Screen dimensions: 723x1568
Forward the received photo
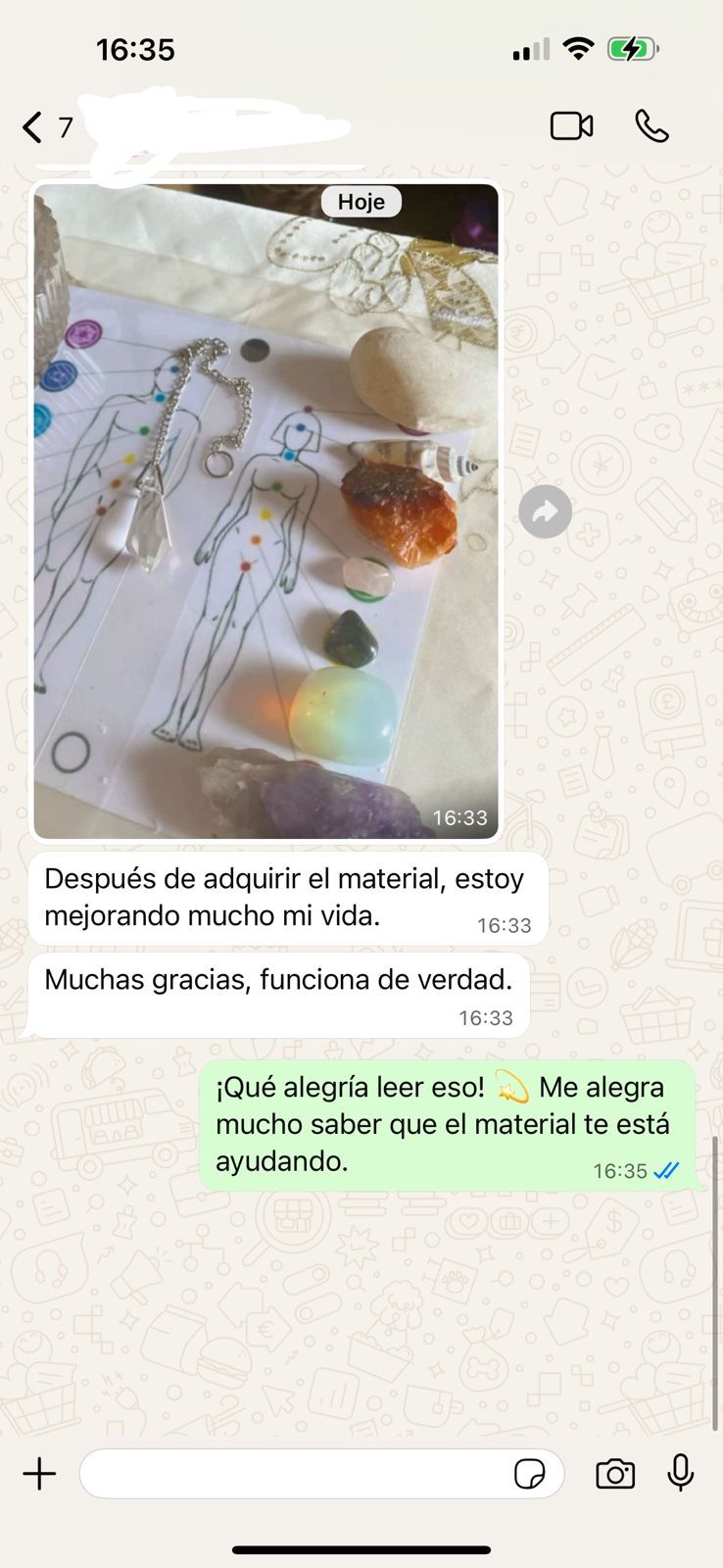pos(545,512)
